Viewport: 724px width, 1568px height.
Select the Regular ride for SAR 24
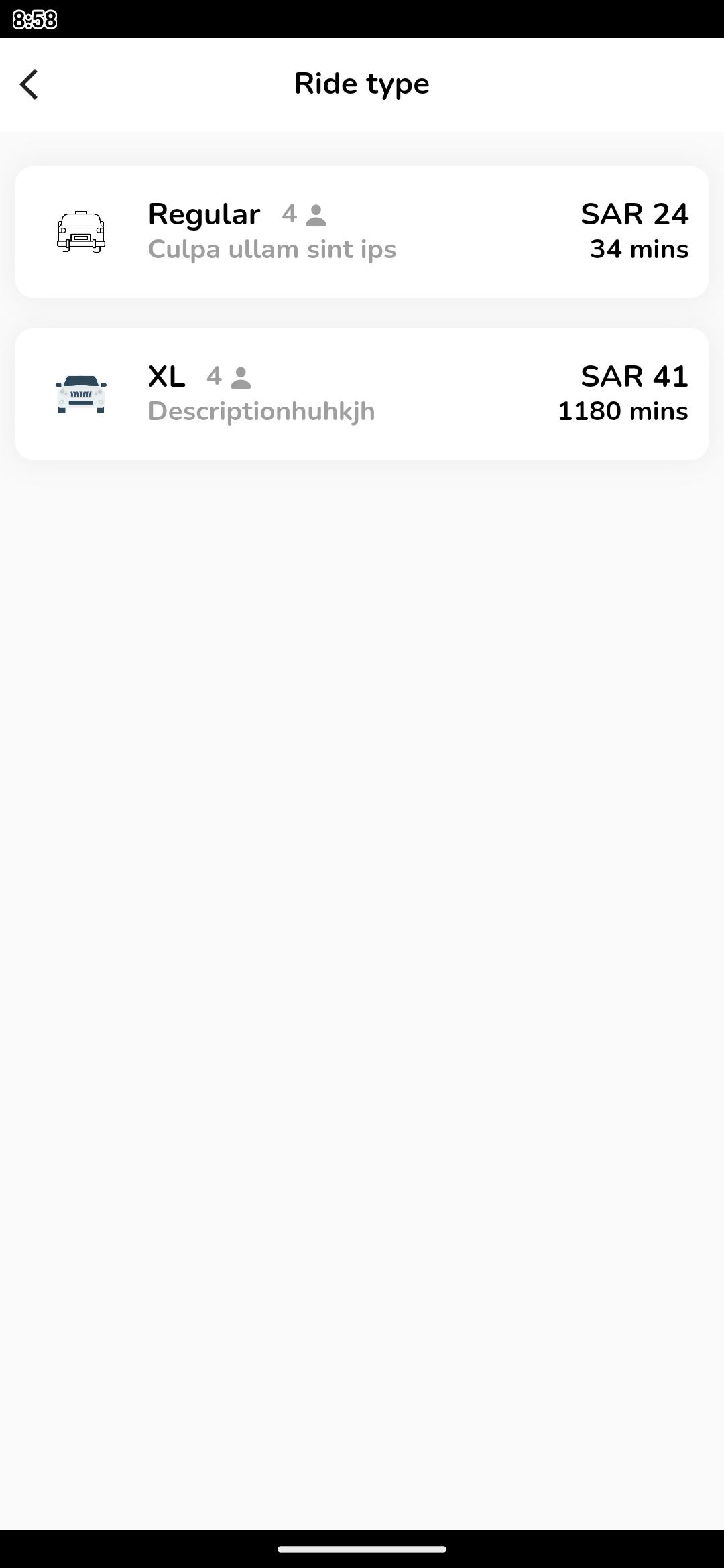tap(362, 232)
